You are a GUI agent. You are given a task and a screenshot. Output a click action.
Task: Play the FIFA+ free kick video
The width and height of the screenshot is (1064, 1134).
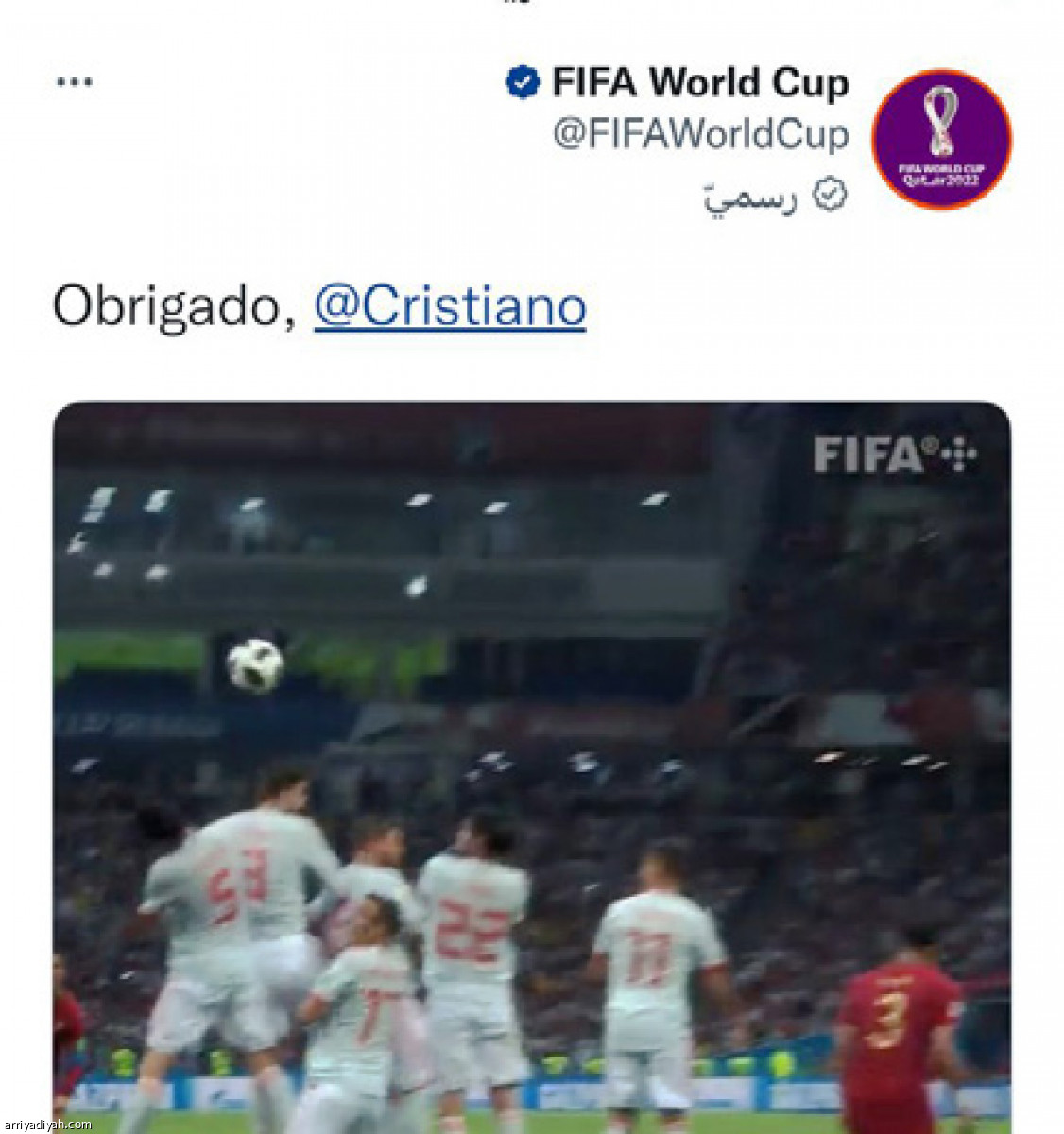tap(531, 765)
